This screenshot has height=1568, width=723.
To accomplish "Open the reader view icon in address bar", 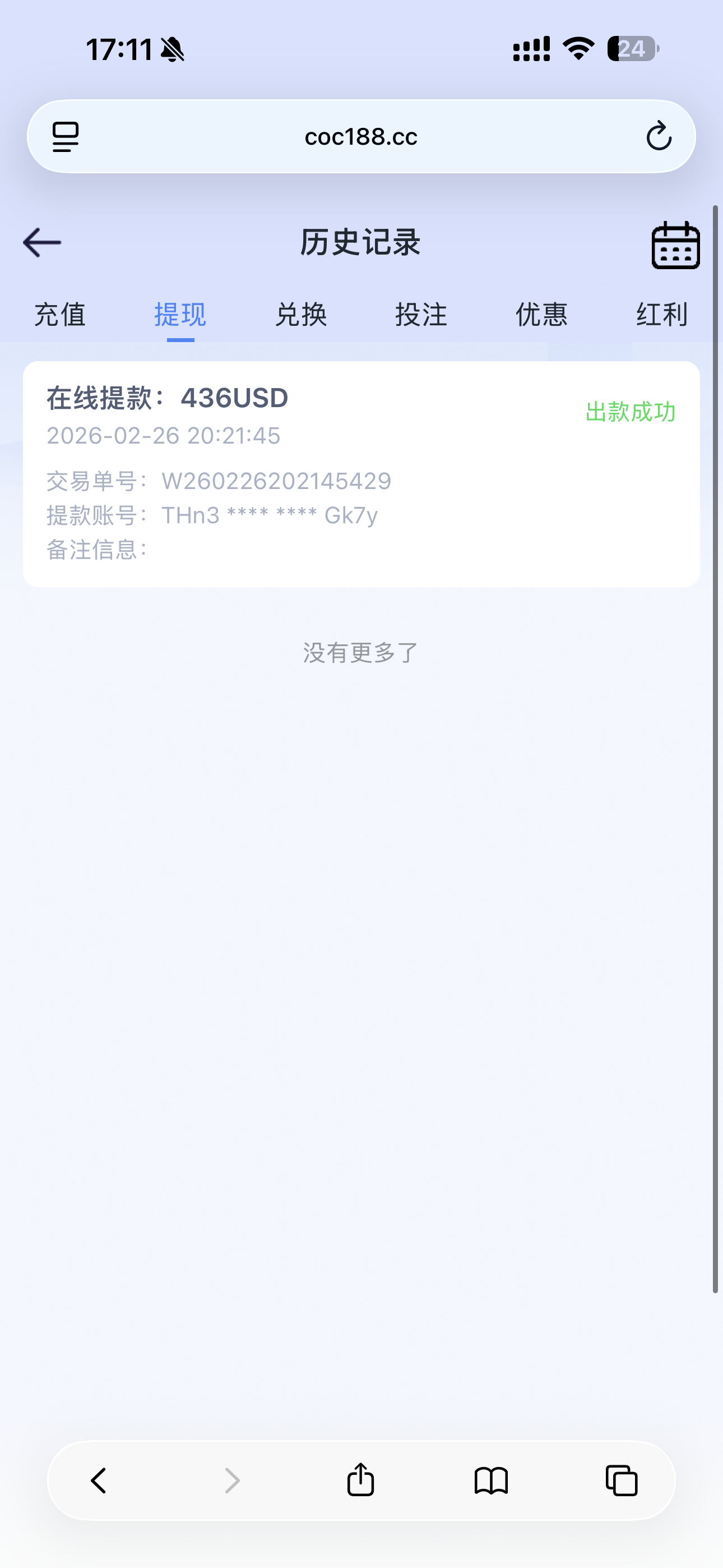I will point(65,136).
